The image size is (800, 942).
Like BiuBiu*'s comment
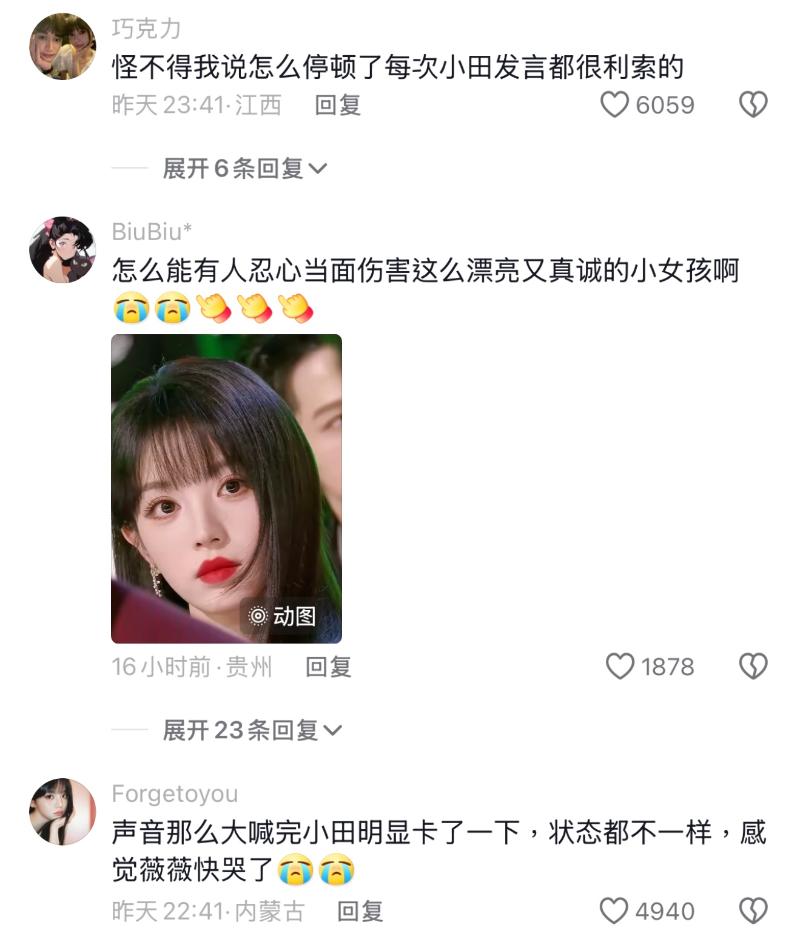(x=621, y=666)
